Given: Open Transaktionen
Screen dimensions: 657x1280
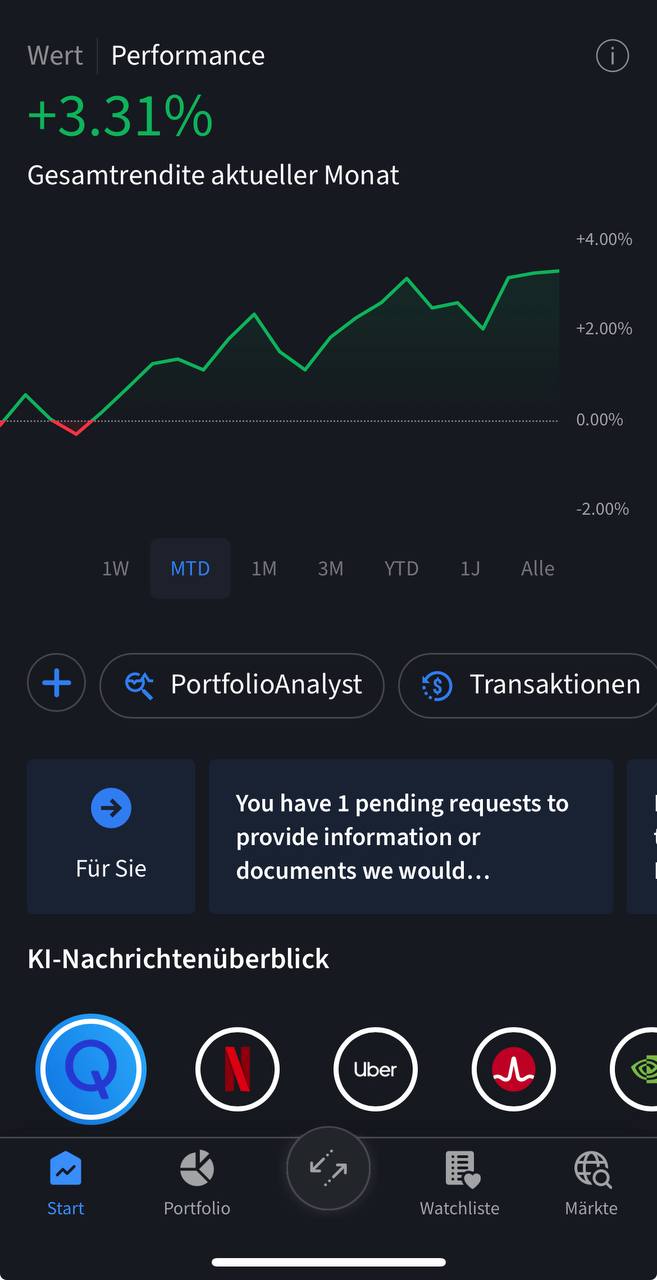Looking at the screenshot, I should 530,685.
